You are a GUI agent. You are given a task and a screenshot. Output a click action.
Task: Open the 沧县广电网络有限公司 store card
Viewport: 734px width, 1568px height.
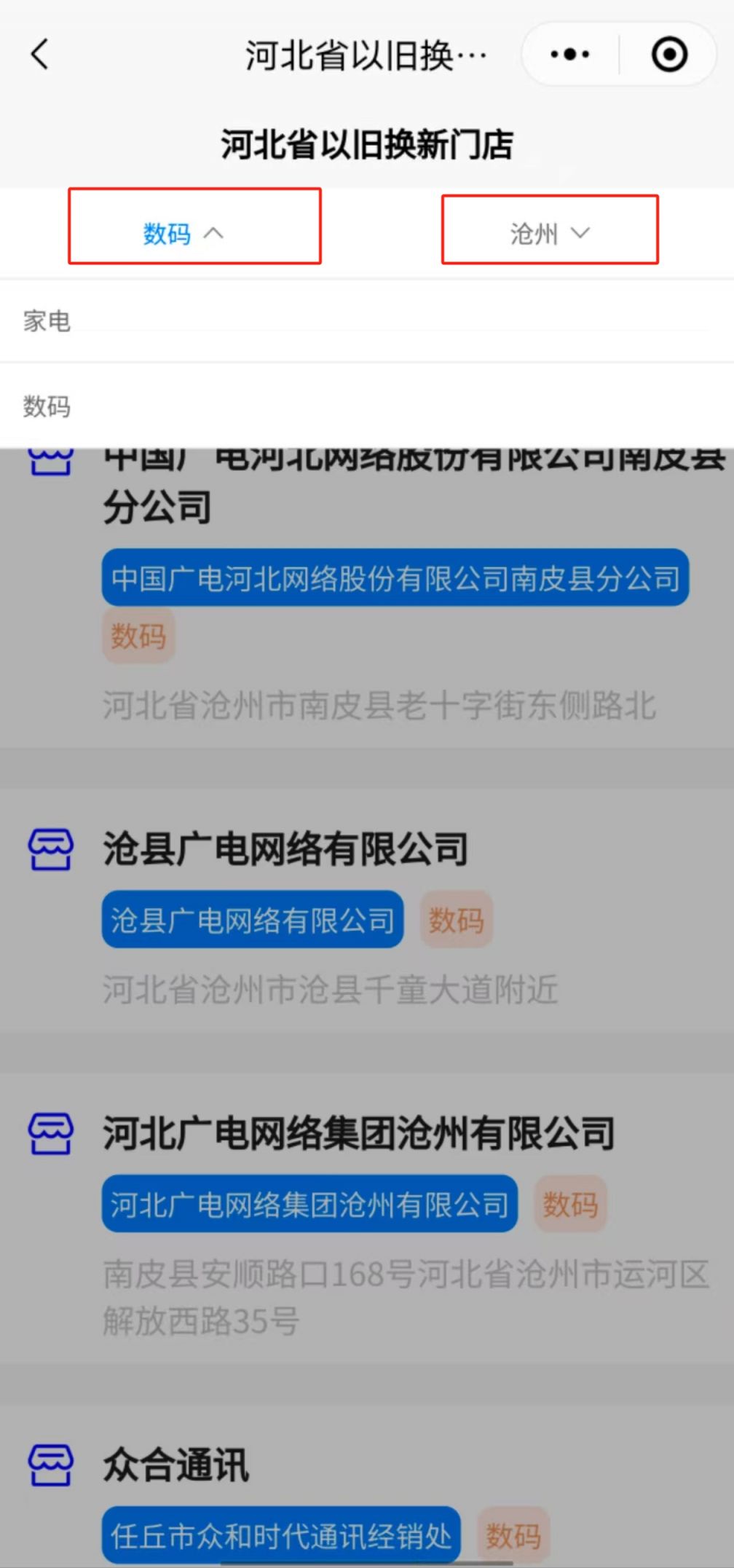coord(285,850)
